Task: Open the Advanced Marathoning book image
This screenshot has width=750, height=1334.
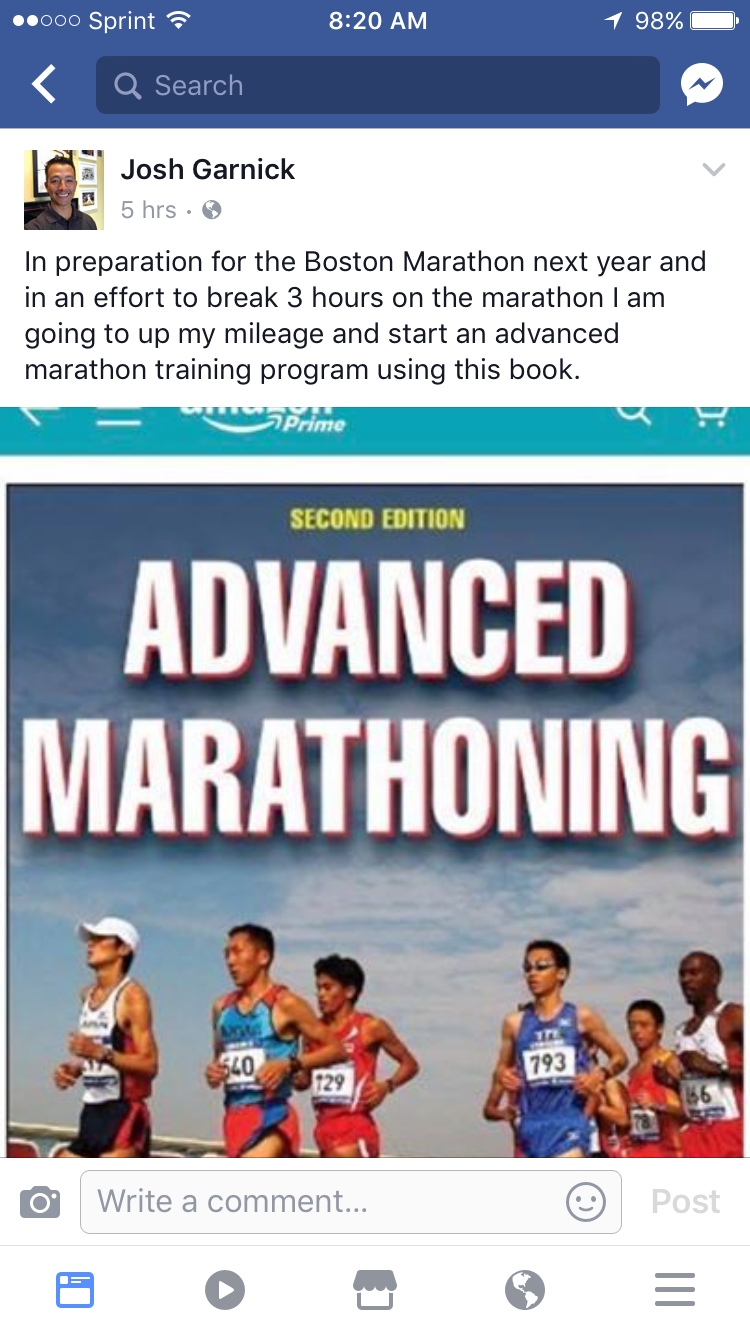Action: coord(375,782)
